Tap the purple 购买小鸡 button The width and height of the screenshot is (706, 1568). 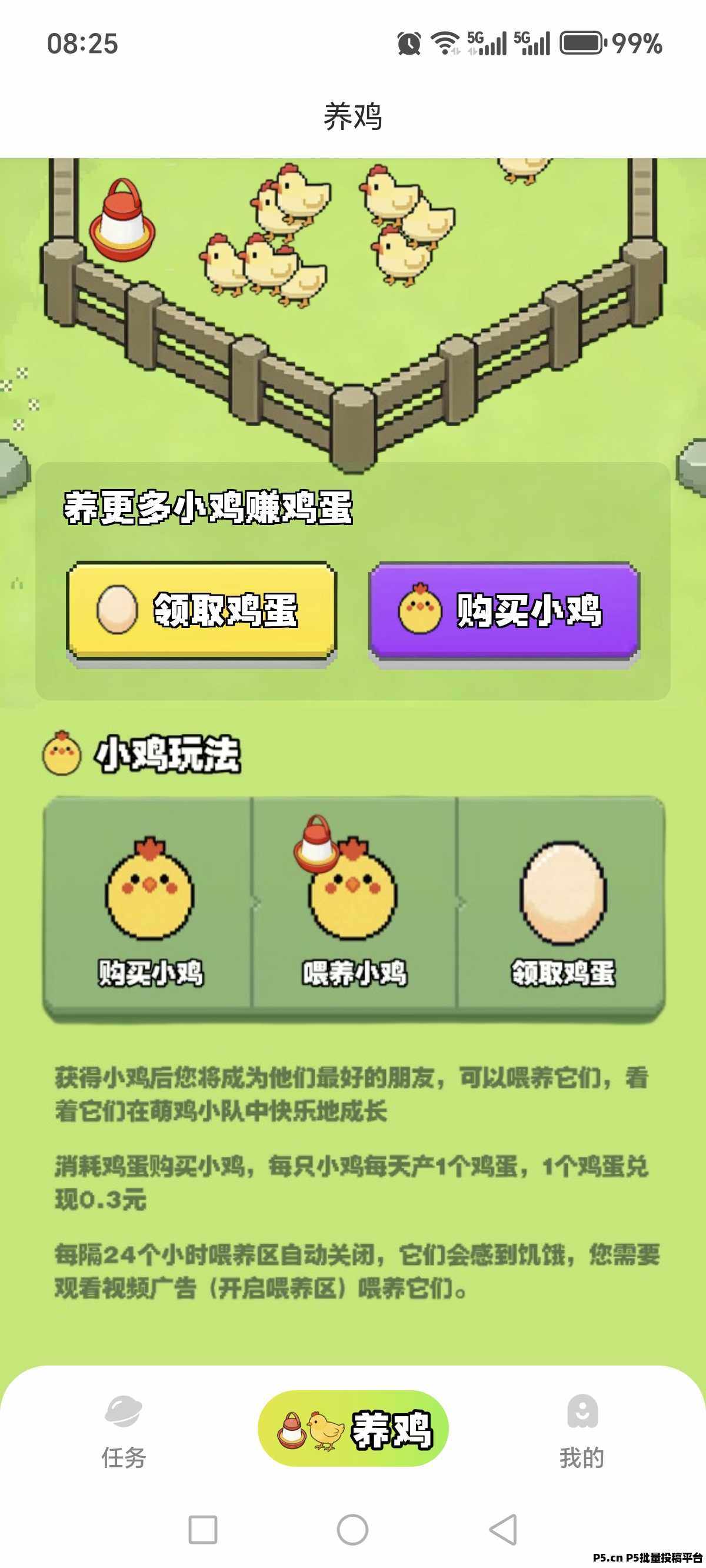pyautogui.click(x=504, y=610)
